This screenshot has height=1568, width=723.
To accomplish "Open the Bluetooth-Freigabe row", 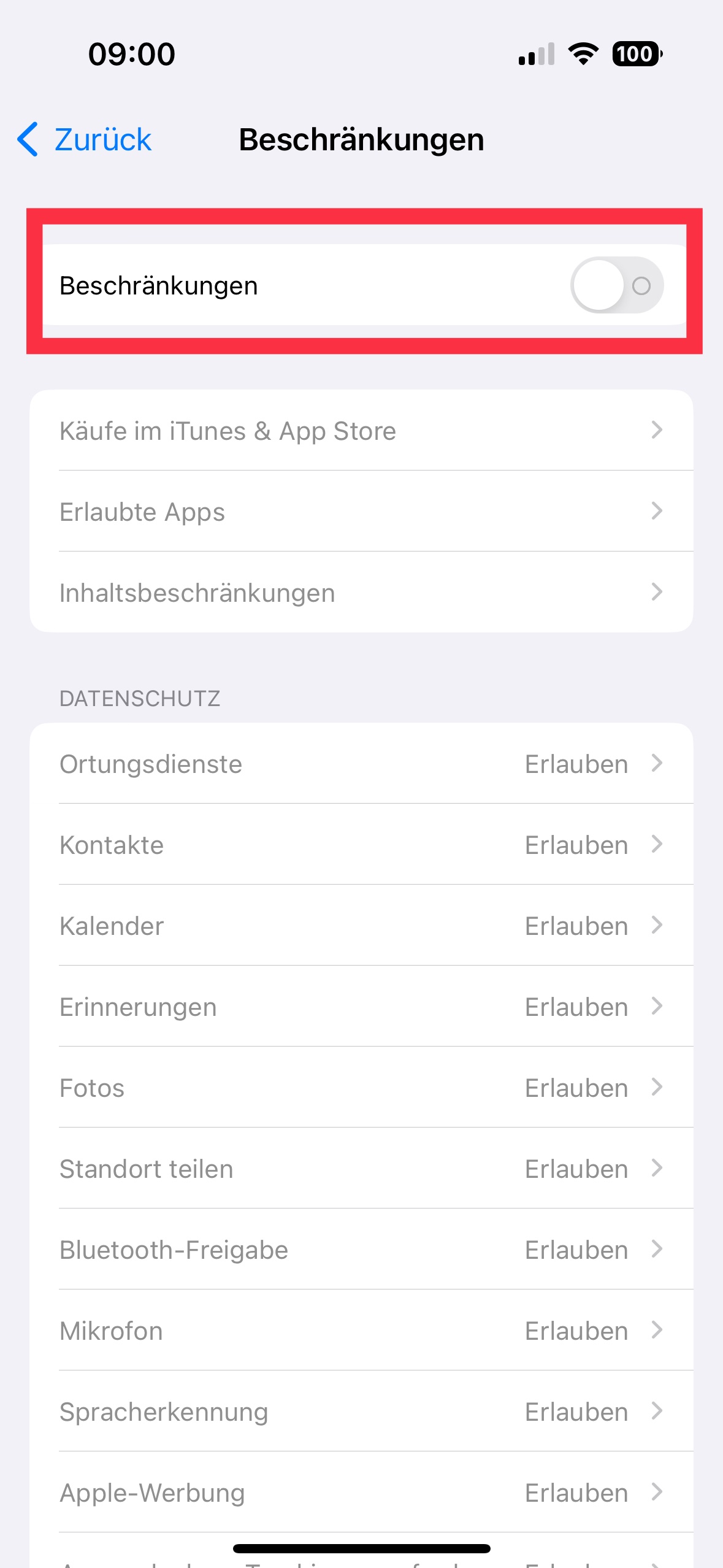I will tap(361, 1250).
